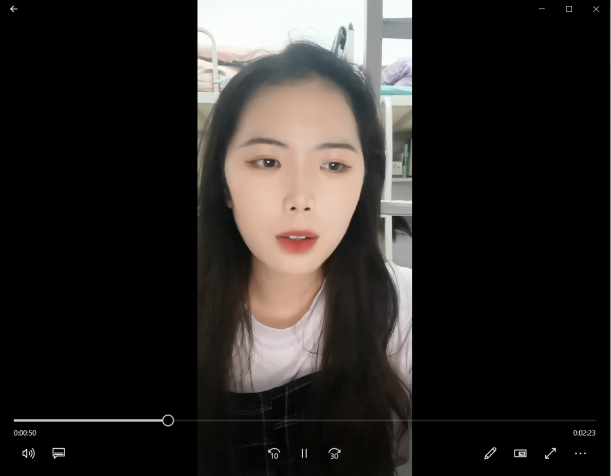Pause the video playback
The height and width of the screenshot is (476, 611).
(305, 453)
